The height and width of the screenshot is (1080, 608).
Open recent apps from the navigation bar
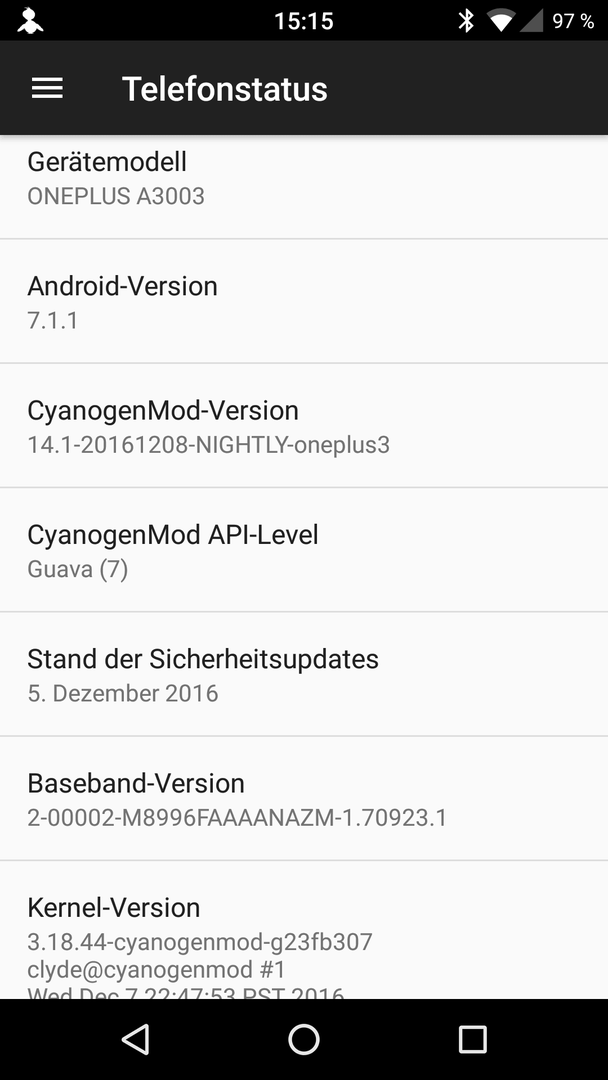coord(472,1039)
